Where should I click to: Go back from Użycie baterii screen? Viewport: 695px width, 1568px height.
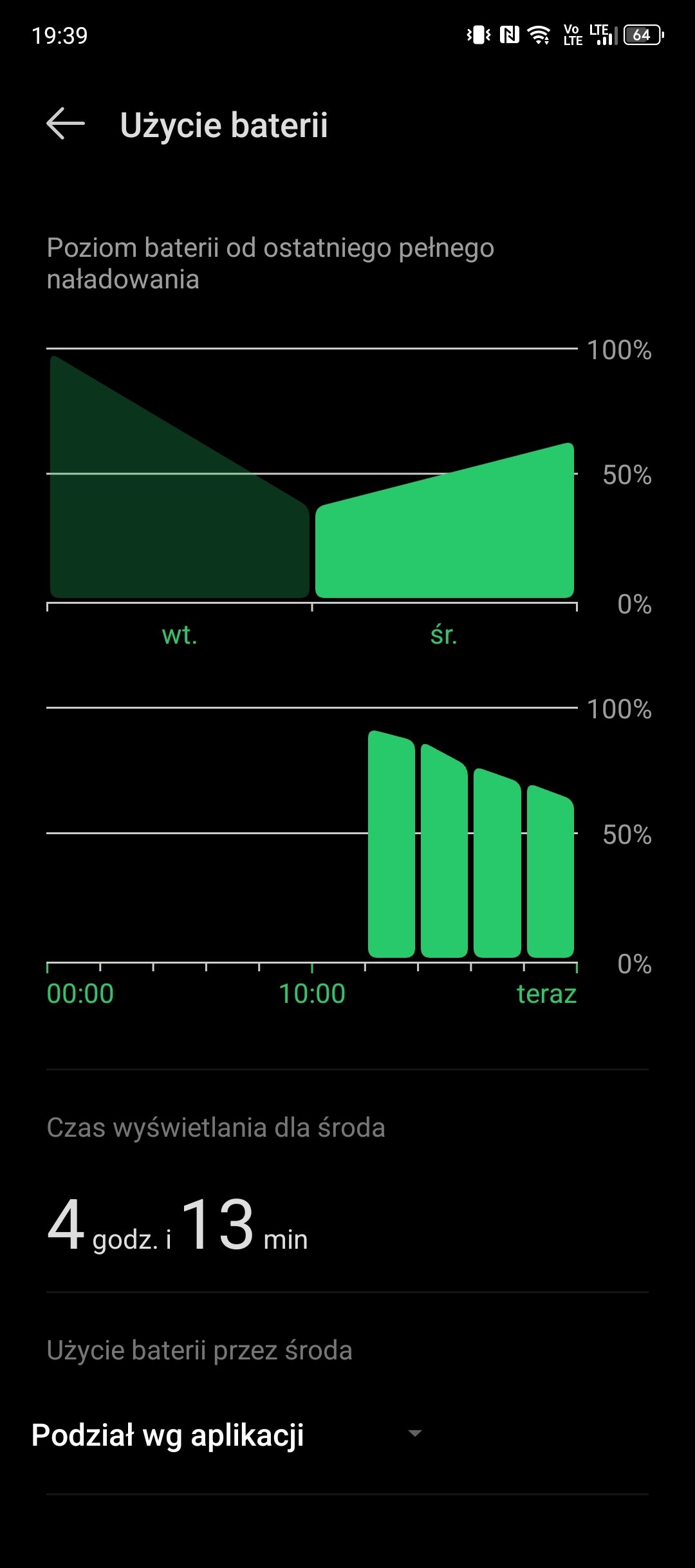click(x=66, y=124)
